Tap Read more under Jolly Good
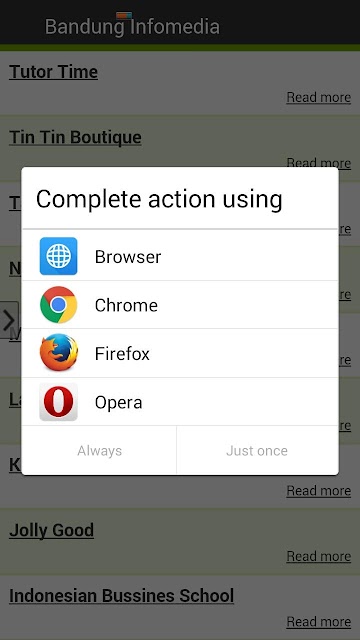360x640 pixels. tap(318, 556)
